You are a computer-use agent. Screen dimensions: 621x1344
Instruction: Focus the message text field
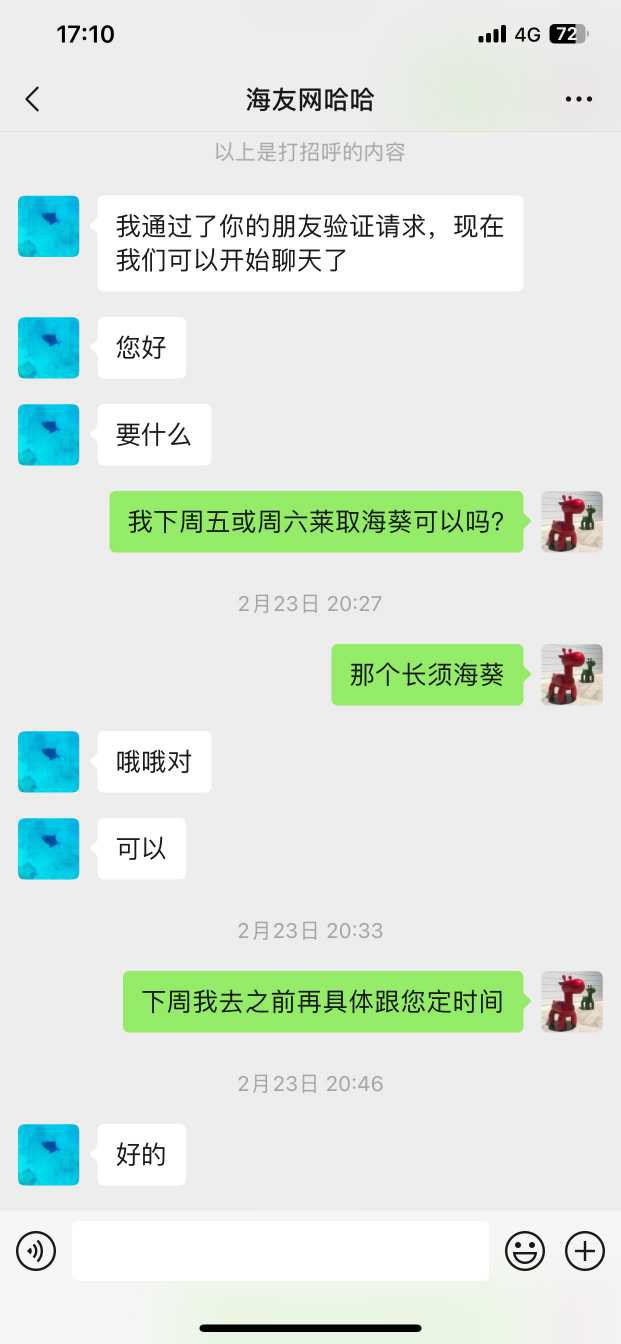[x=280, y=1251]
